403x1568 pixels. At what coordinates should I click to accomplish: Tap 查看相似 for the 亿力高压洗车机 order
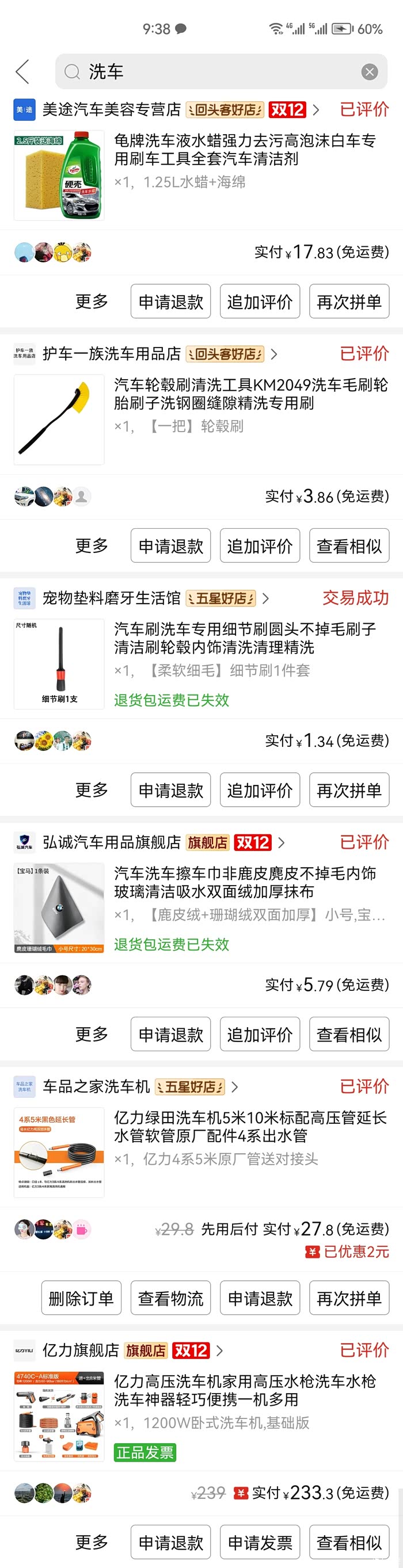point(349,1543)
